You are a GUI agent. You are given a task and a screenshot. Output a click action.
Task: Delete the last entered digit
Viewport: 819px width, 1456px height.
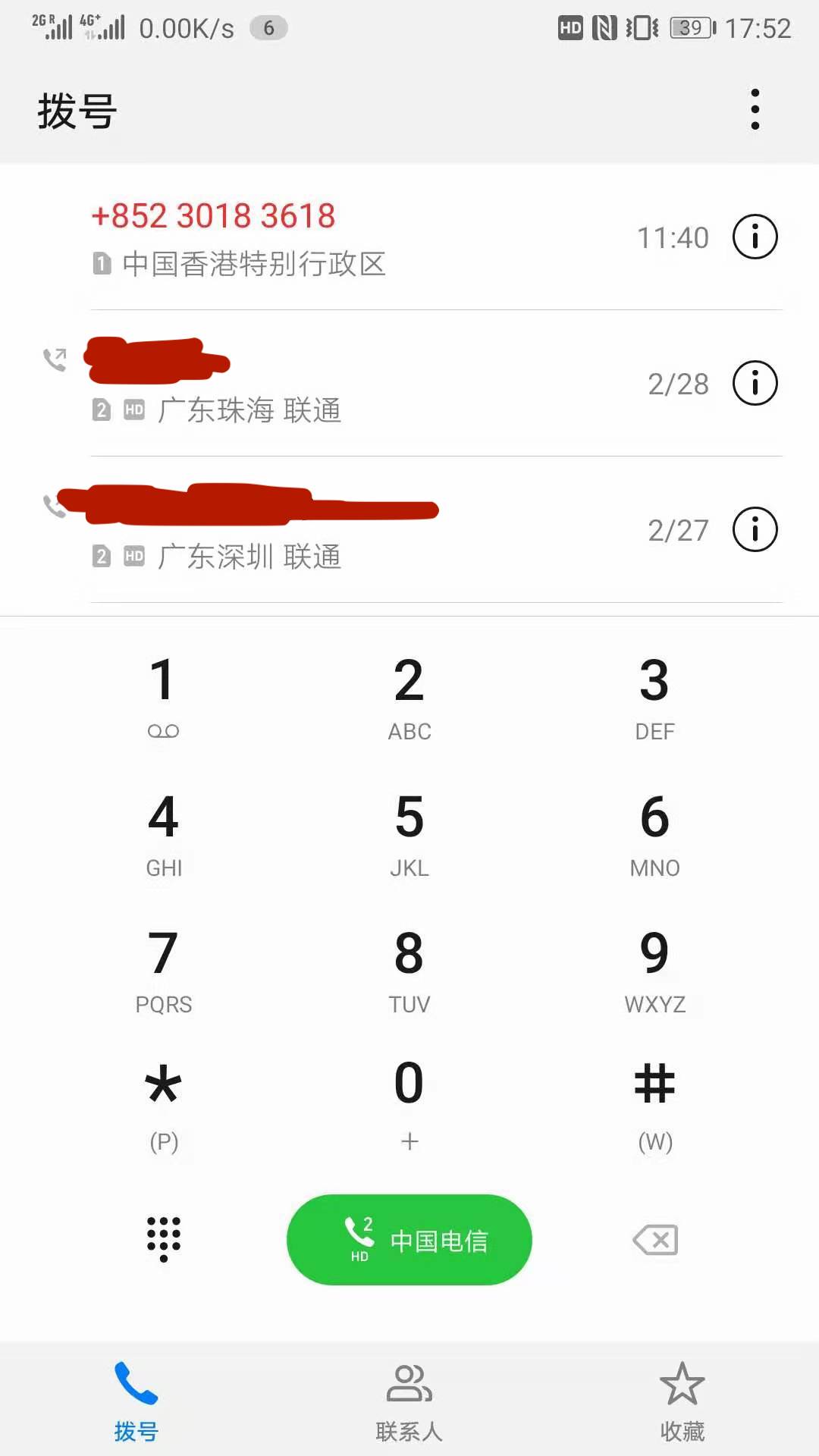click(655, 1241)
